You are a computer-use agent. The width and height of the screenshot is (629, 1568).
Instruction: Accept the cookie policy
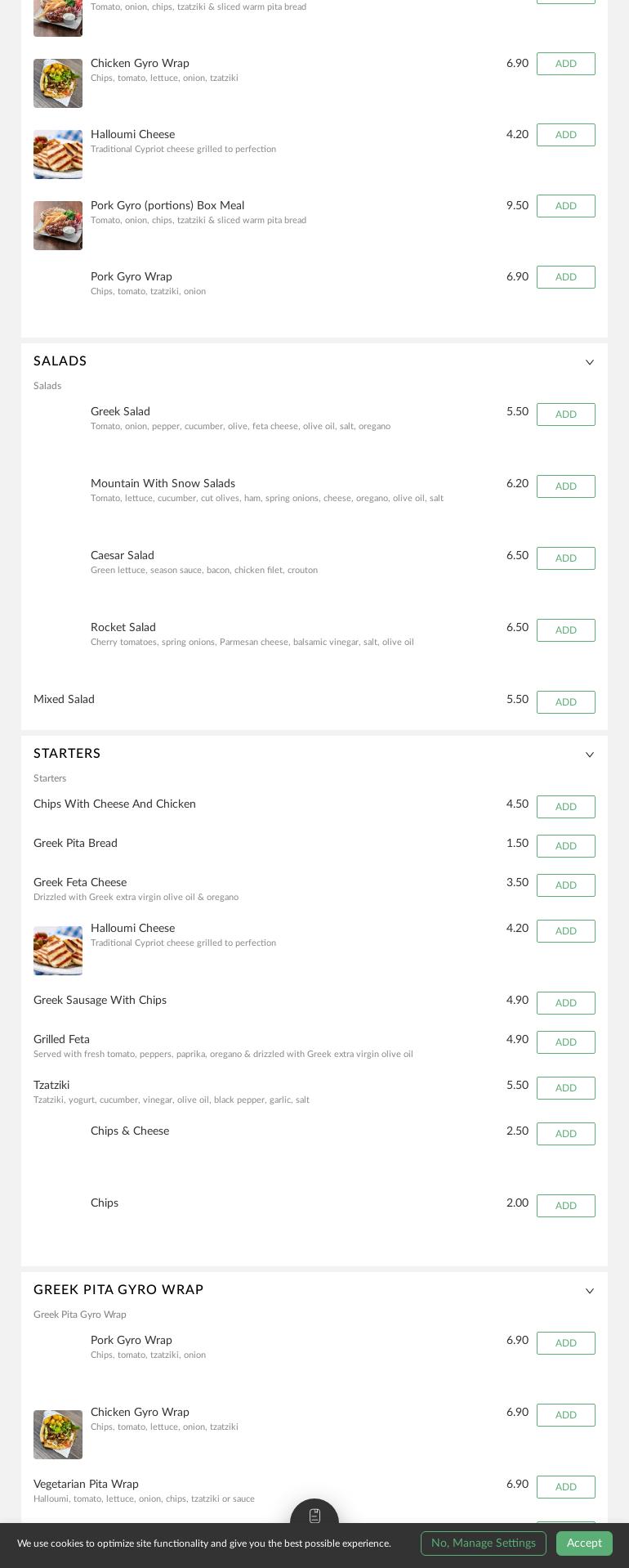(x=584, y=1543)
